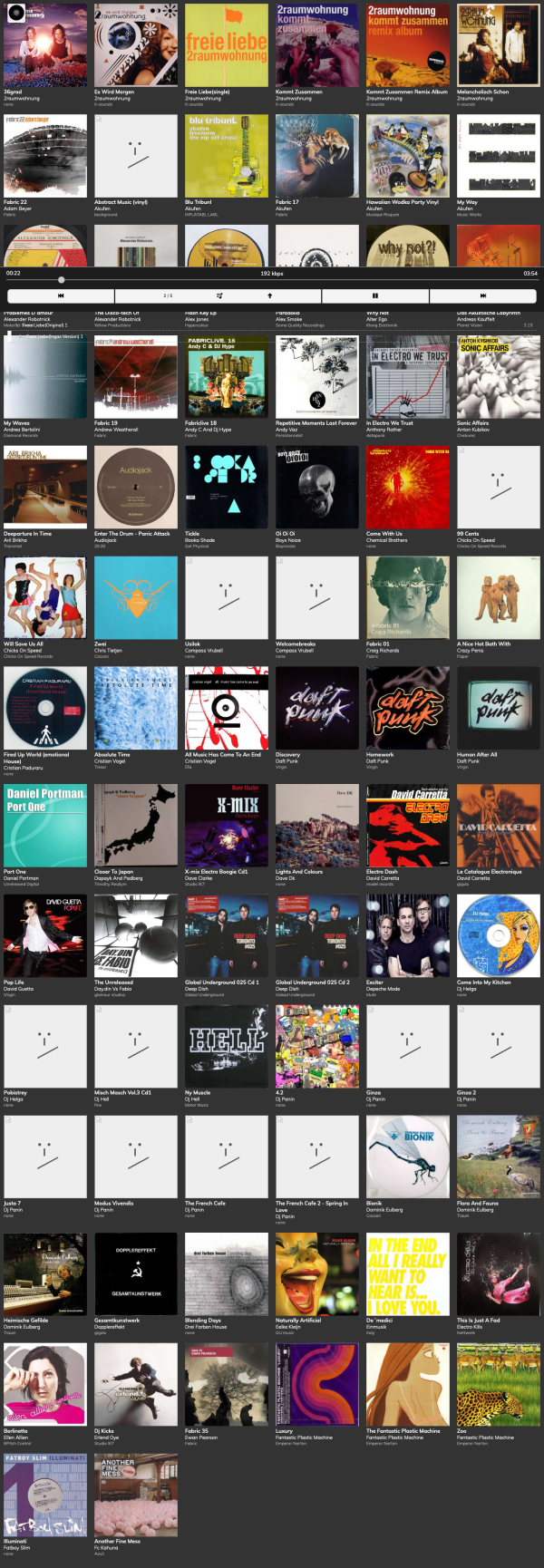Seek using the playback progress slider
544x1568 pixels.
point(272,280)
